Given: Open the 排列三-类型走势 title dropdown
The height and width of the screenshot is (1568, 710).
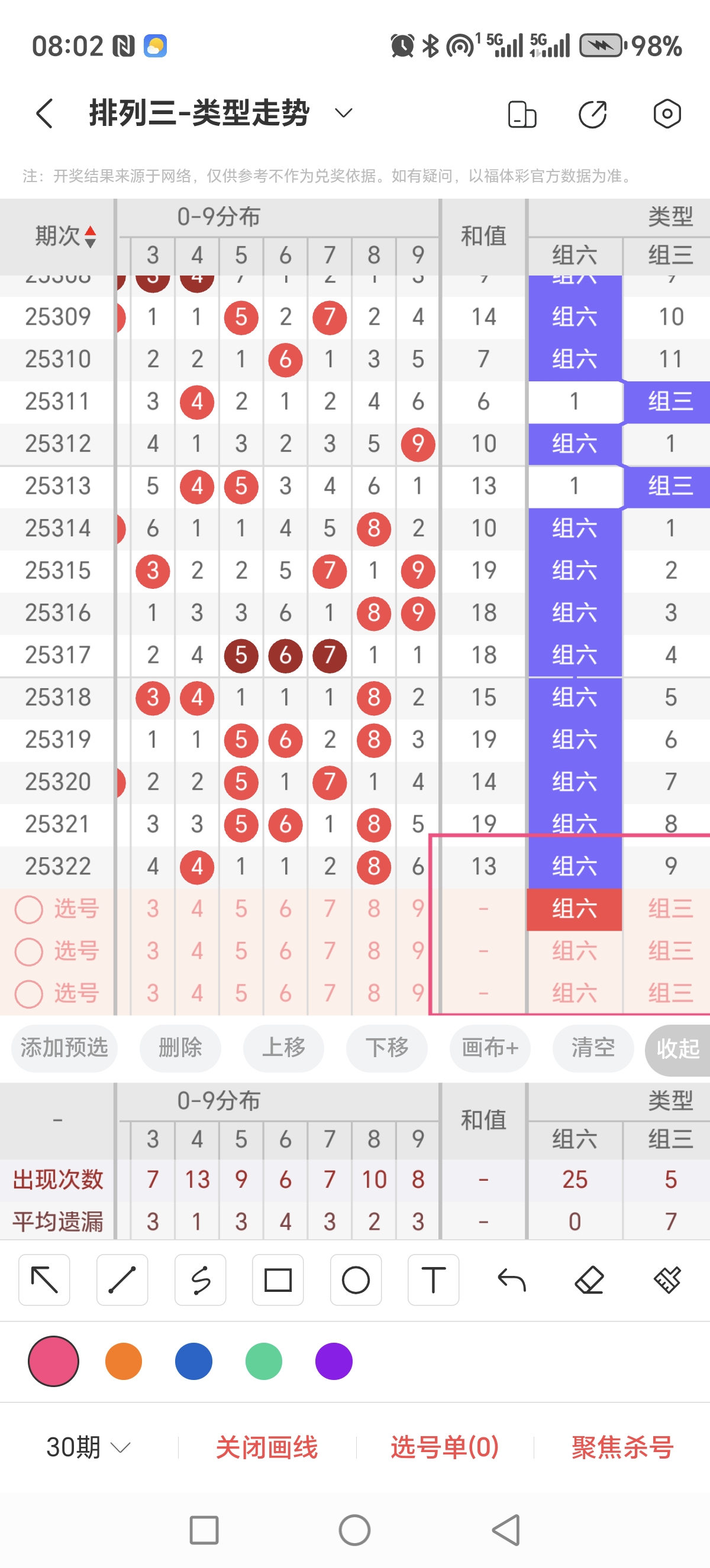Looking at the screenshot, I should [x=343, y=112].
